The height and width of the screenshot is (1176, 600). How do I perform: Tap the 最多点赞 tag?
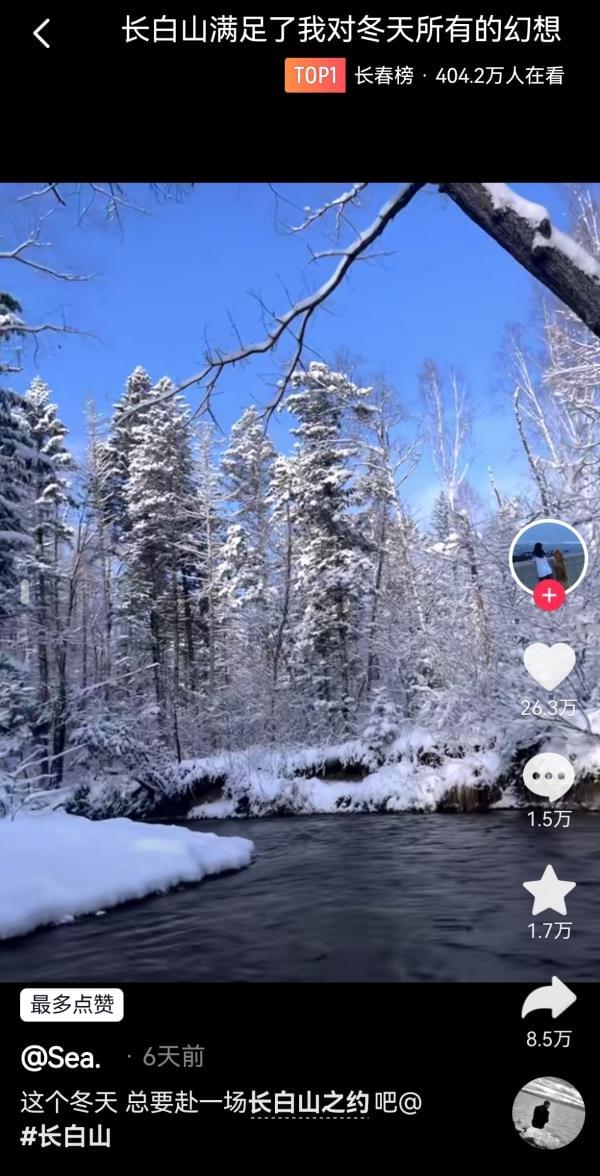pyautogui.click(x=72, y=1005)
